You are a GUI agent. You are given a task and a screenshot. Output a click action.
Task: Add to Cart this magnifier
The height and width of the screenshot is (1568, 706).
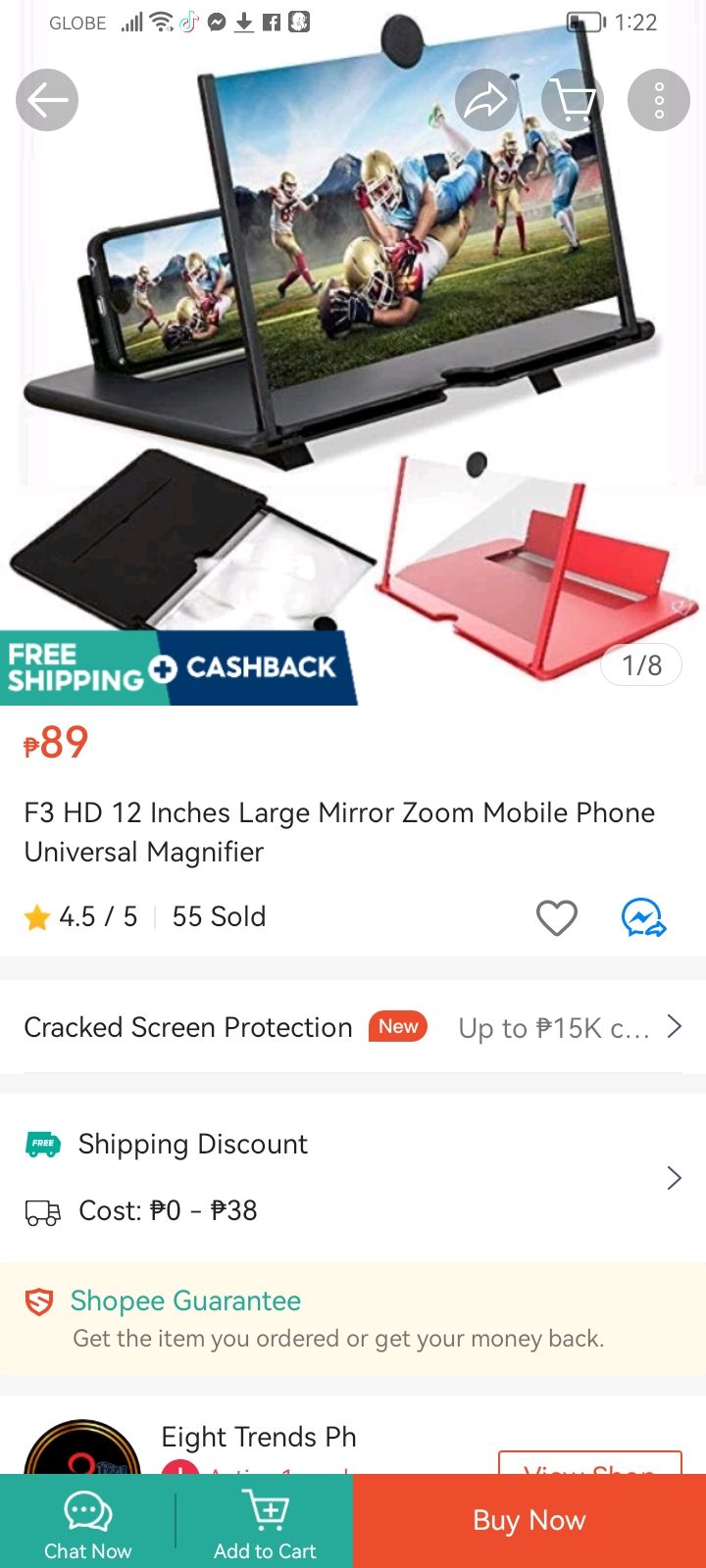pos(265,1524)
